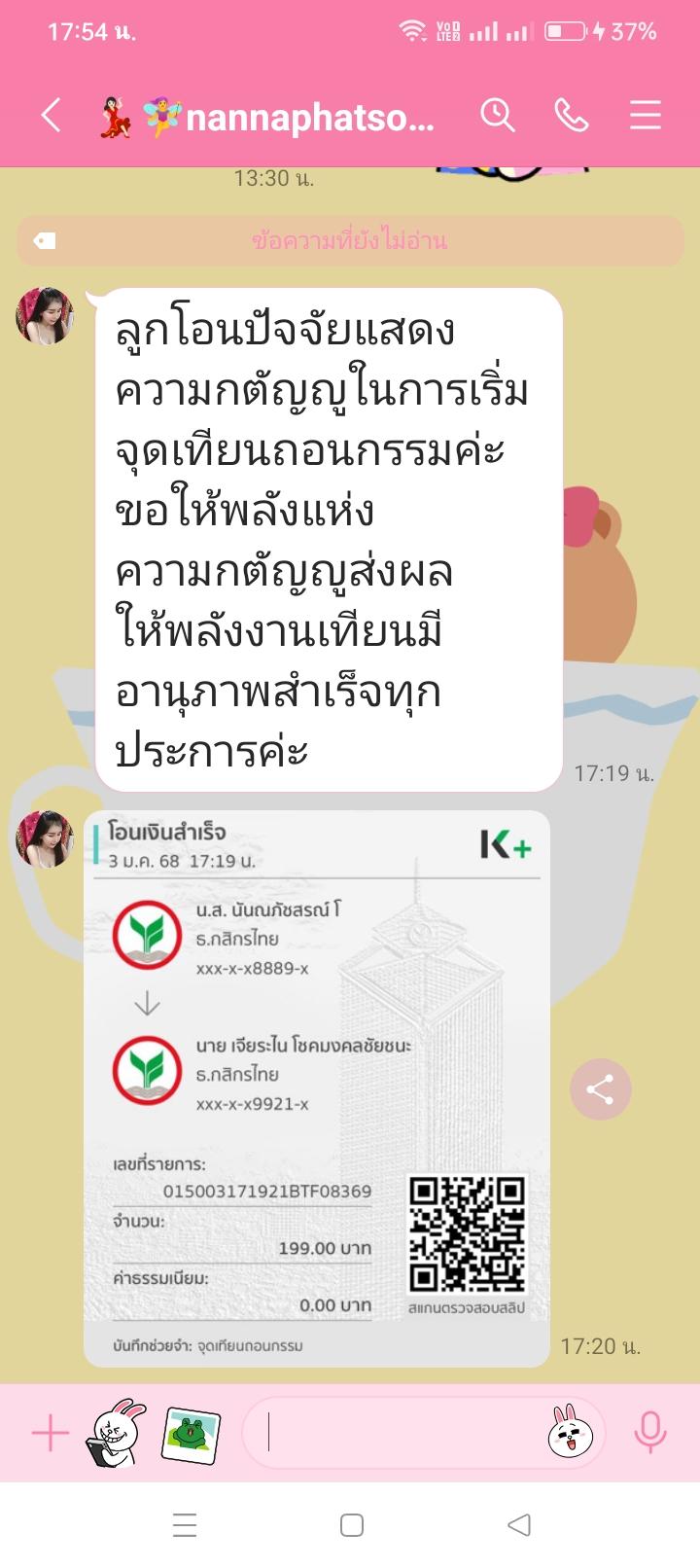Go to the home screen
This screenshot has width=700, height=1568.
pyautogui.click(x=352, y=1524)
